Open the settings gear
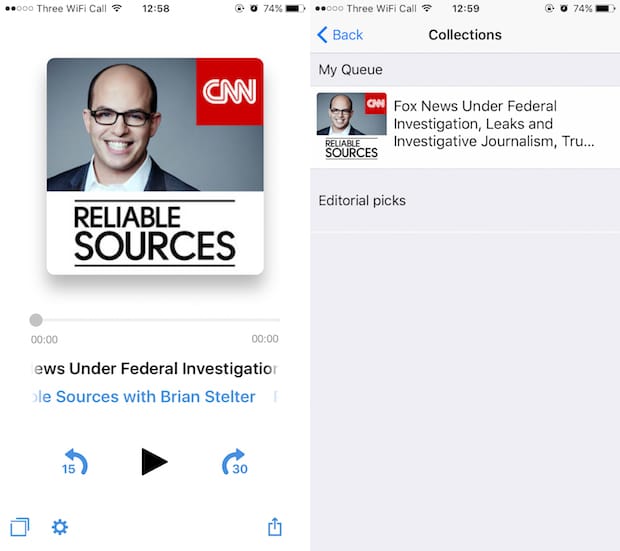 point(60,526)
